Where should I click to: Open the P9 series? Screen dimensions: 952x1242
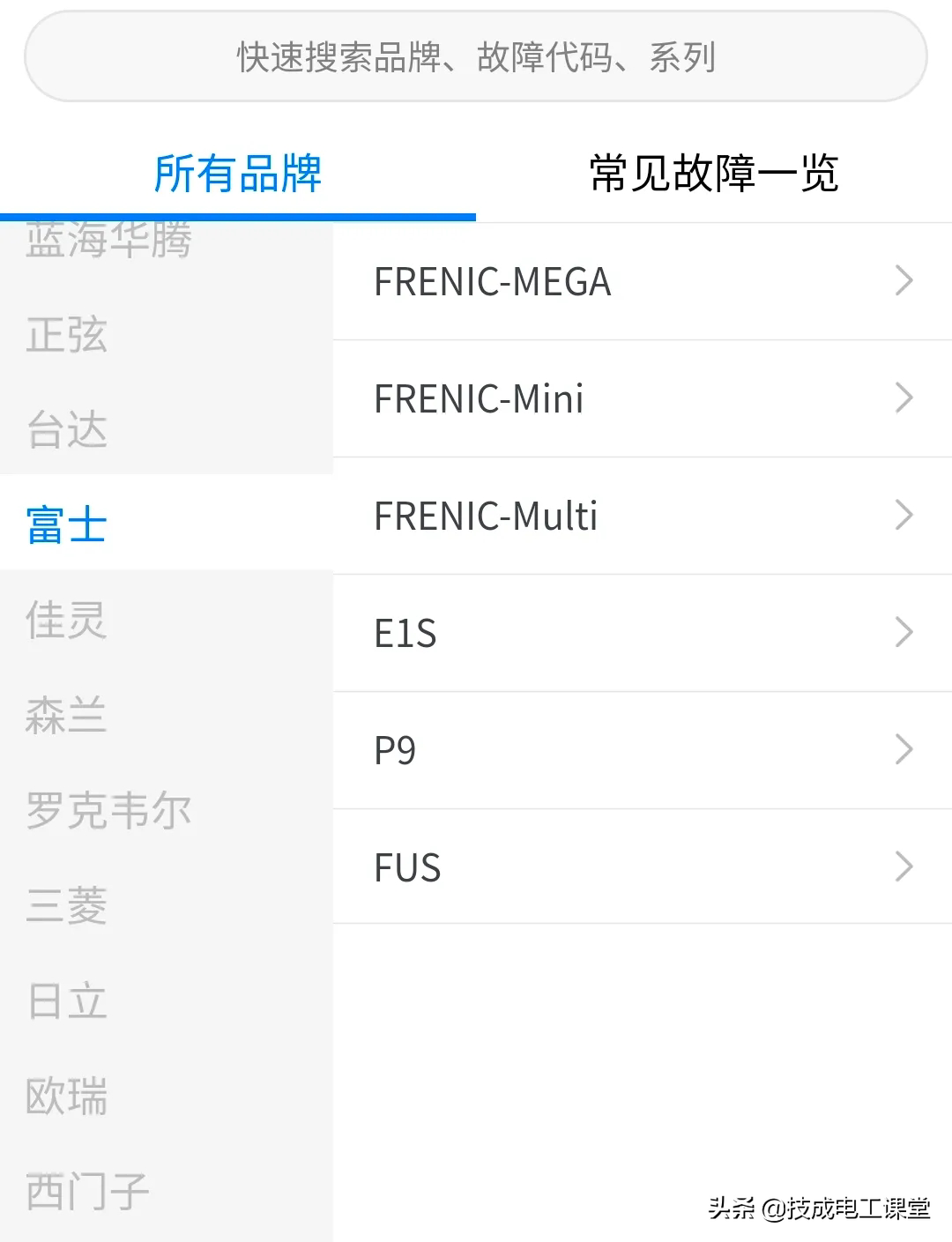point(642,750)
